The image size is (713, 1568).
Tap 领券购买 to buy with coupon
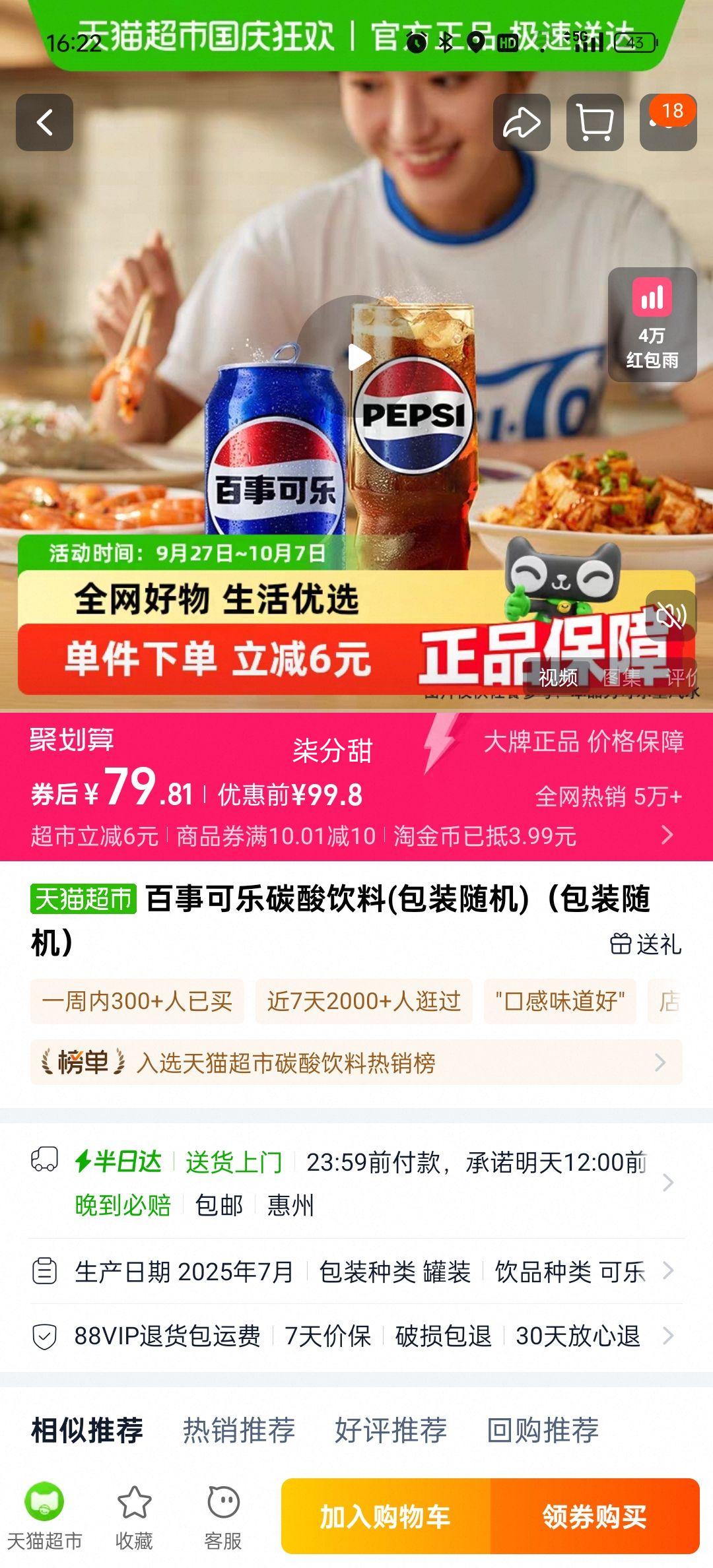(x=594, y=1516)
